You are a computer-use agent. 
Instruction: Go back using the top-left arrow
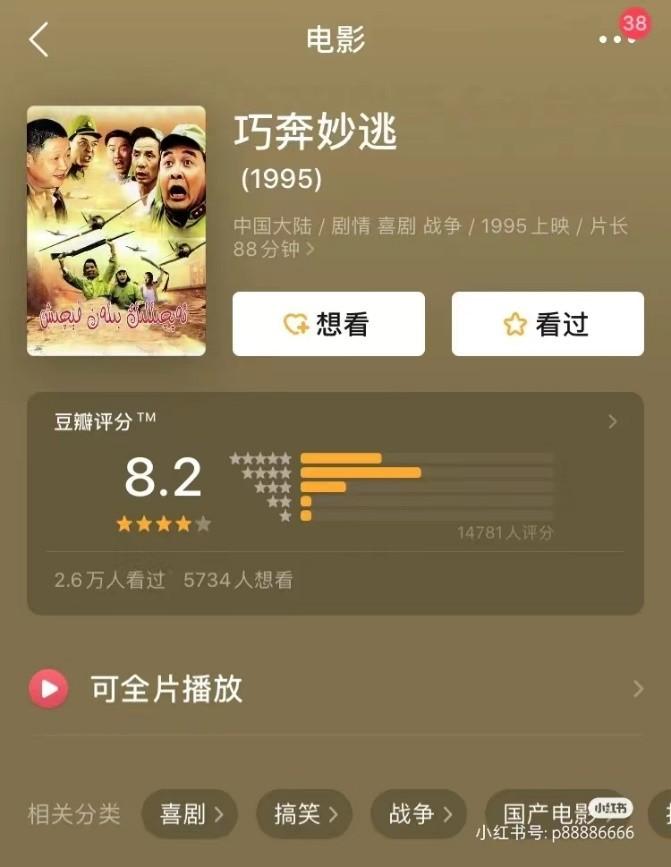pyautogui.click(x=39, y=40)
